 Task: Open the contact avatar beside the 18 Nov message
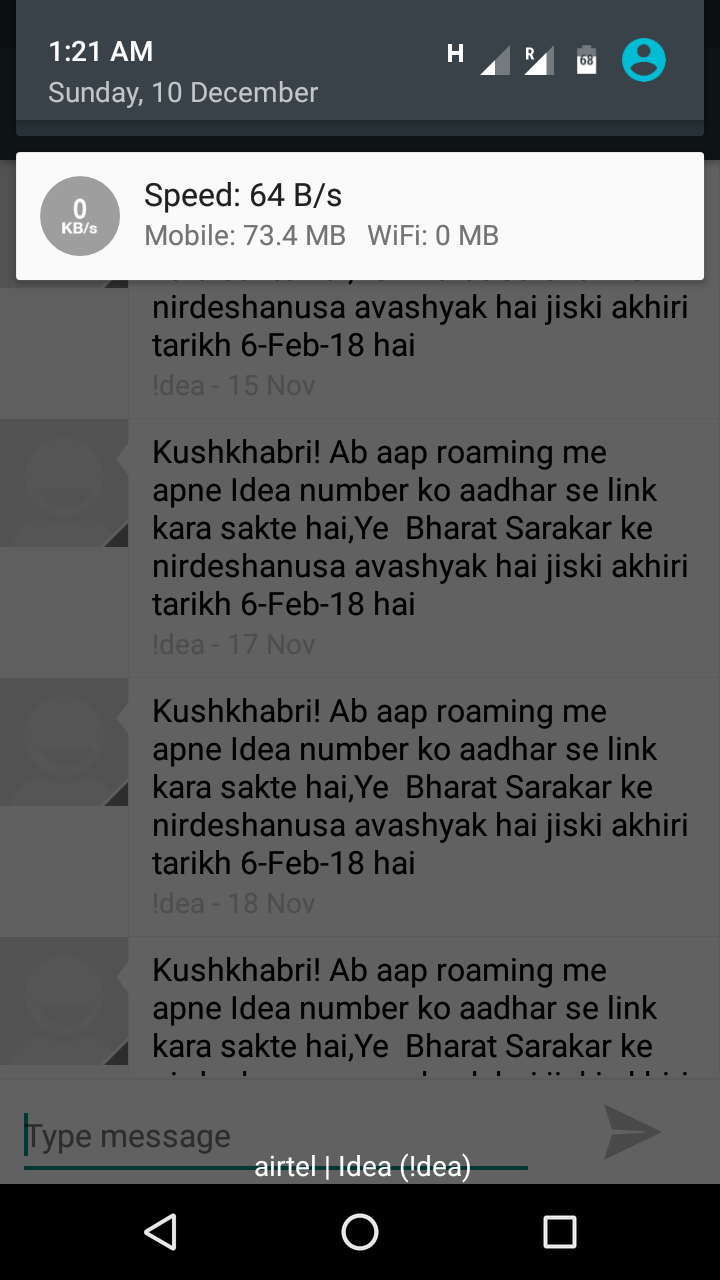coord(64,743)
